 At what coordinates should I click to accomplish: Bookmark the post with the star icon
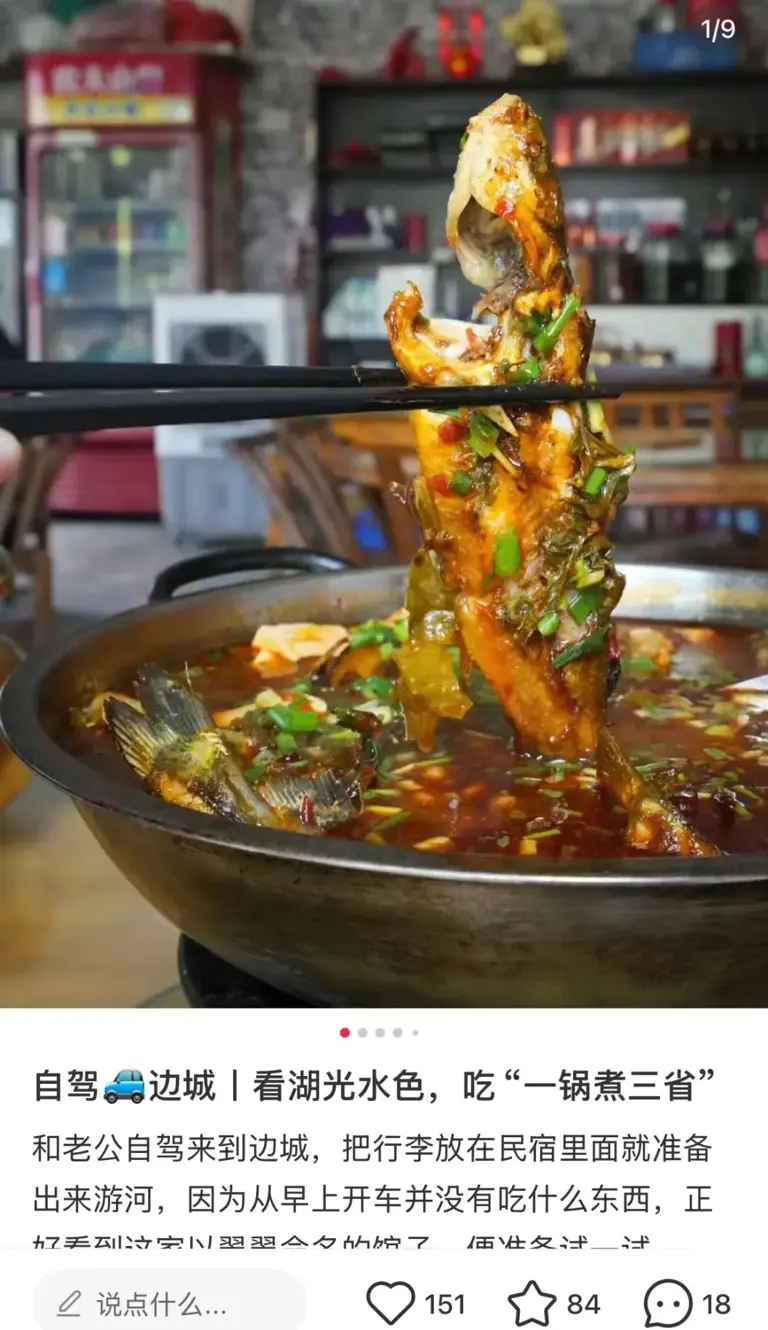click(x=532, y=1303)
